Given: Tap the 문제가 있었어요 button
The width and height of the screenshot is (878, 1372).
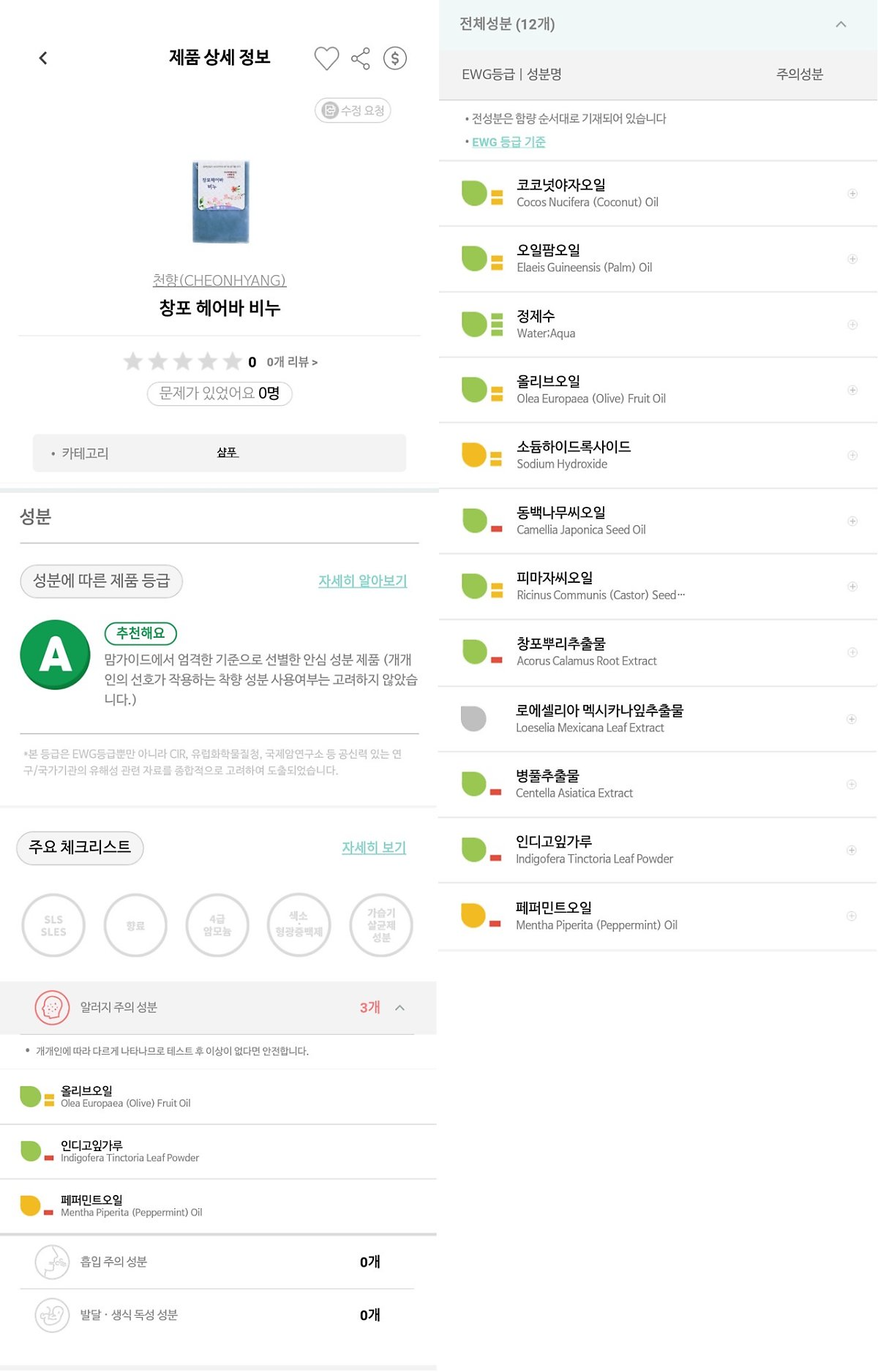Looking at the screenshot, I should (219, 393).
